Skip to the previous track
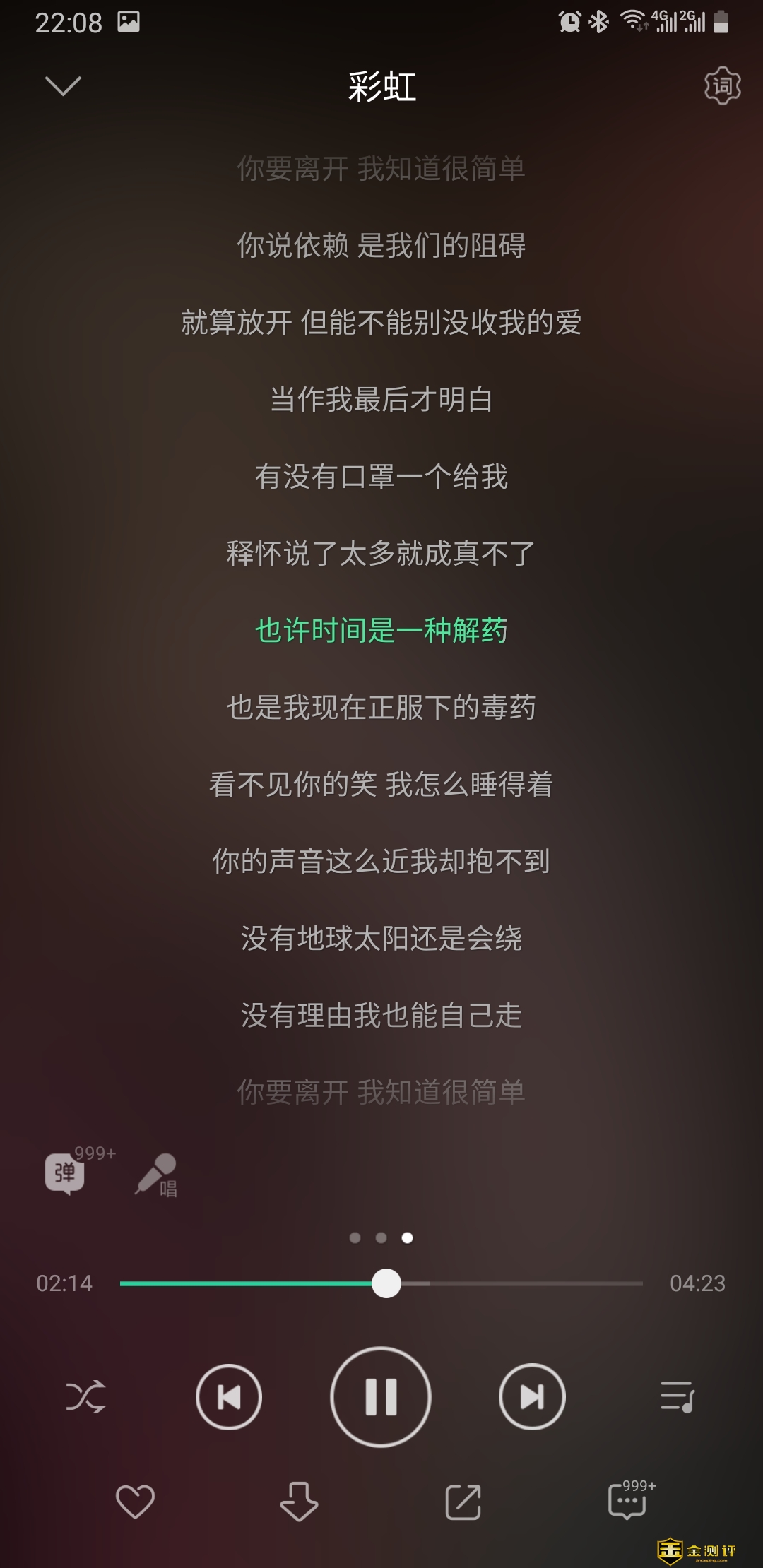Image resolution: width=763 pixels, height=1568 pixels. pyautogui.click(x=228, y=1396)
